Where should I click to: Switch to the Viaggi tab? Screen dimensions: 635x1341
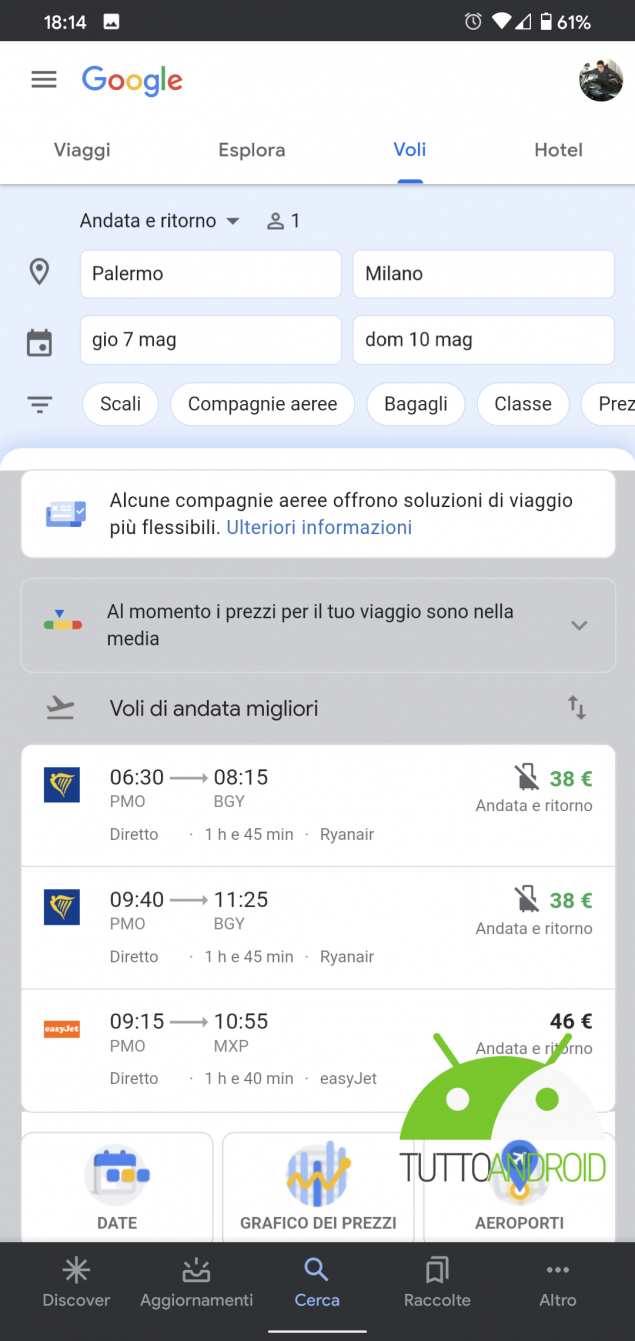click(x=82, y=150)
